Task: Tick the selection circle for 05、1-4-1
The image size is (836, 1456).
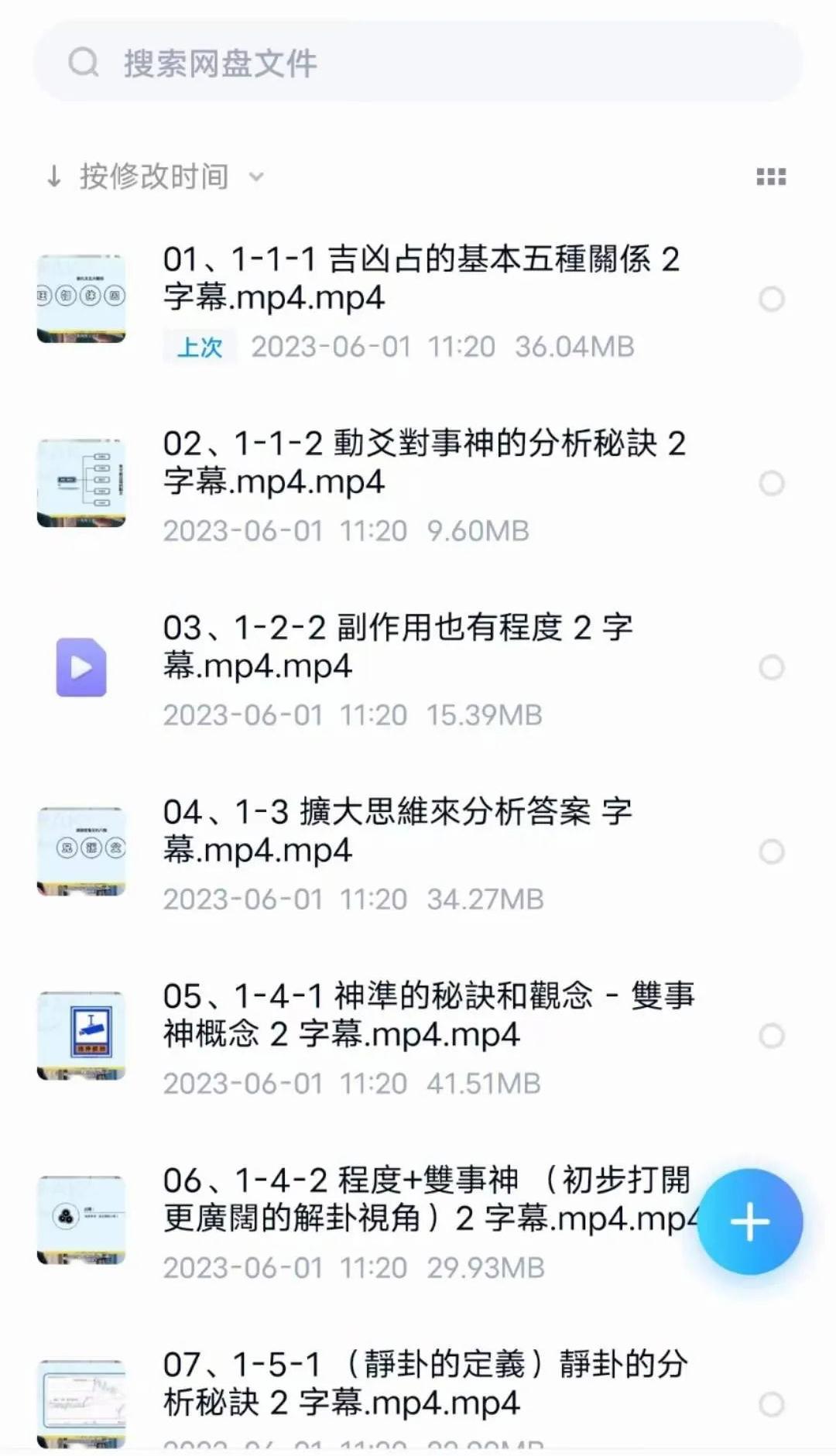Action: (772, 1036)
